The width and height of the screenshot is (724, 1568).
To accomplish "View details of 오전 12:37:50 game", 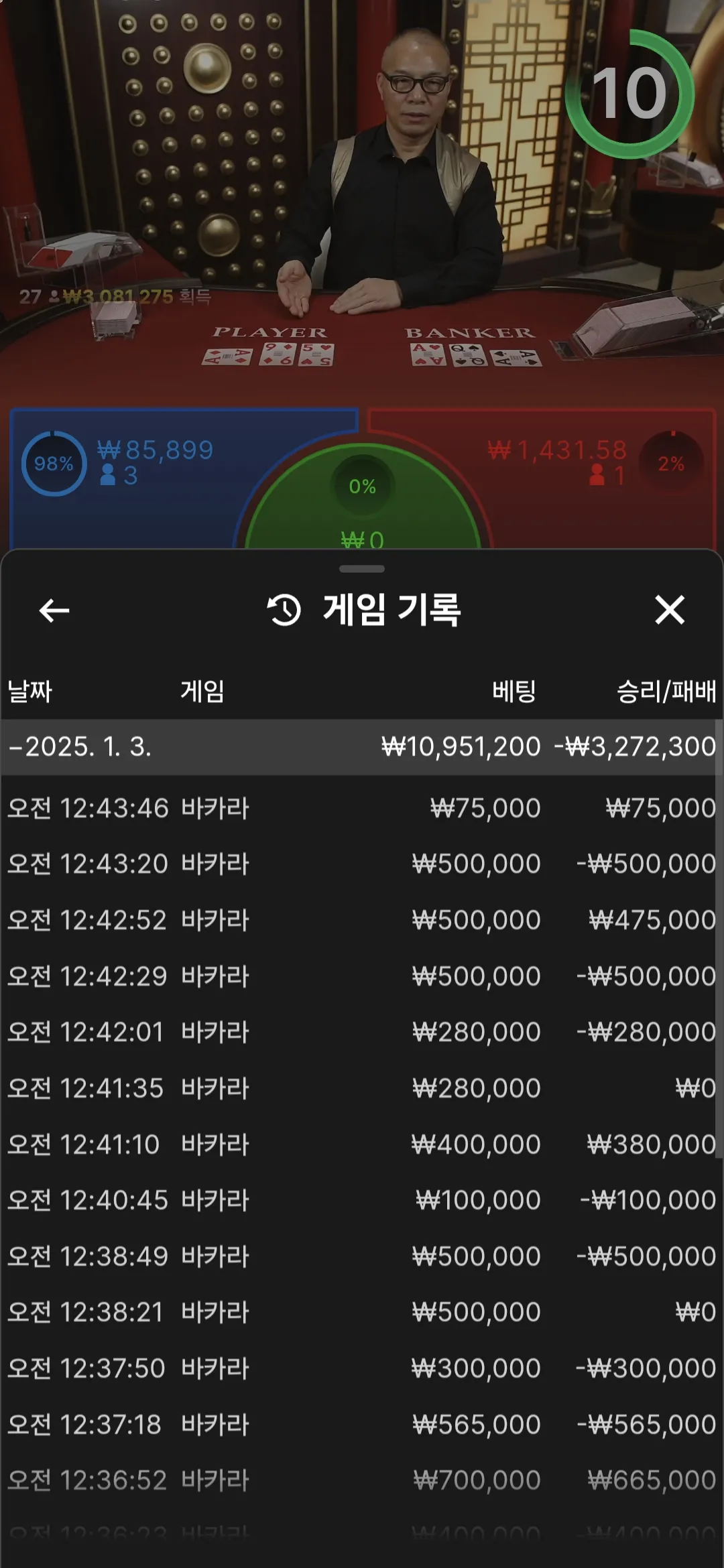I will (x=362, y=1368).
